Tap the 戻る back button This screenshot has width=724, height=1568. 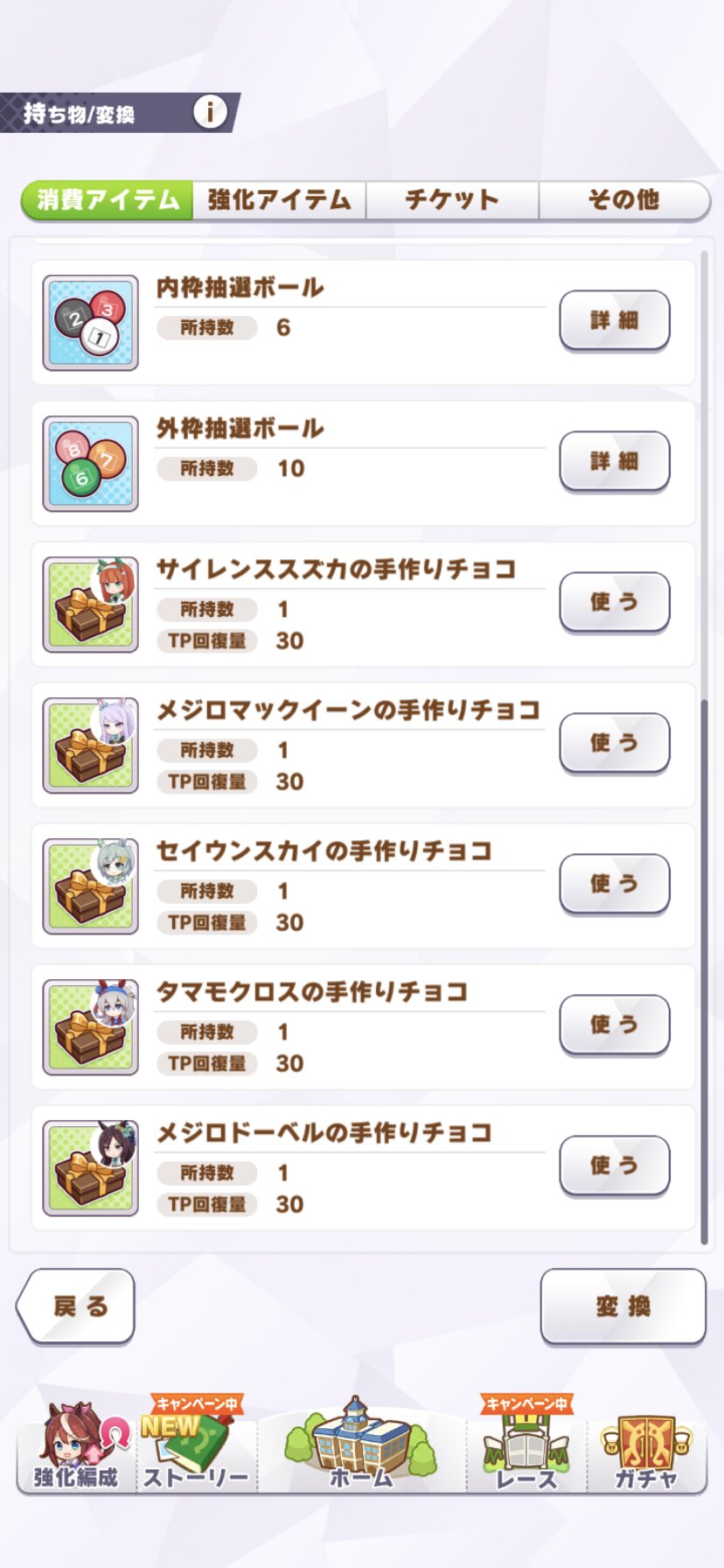[77, 1306]
